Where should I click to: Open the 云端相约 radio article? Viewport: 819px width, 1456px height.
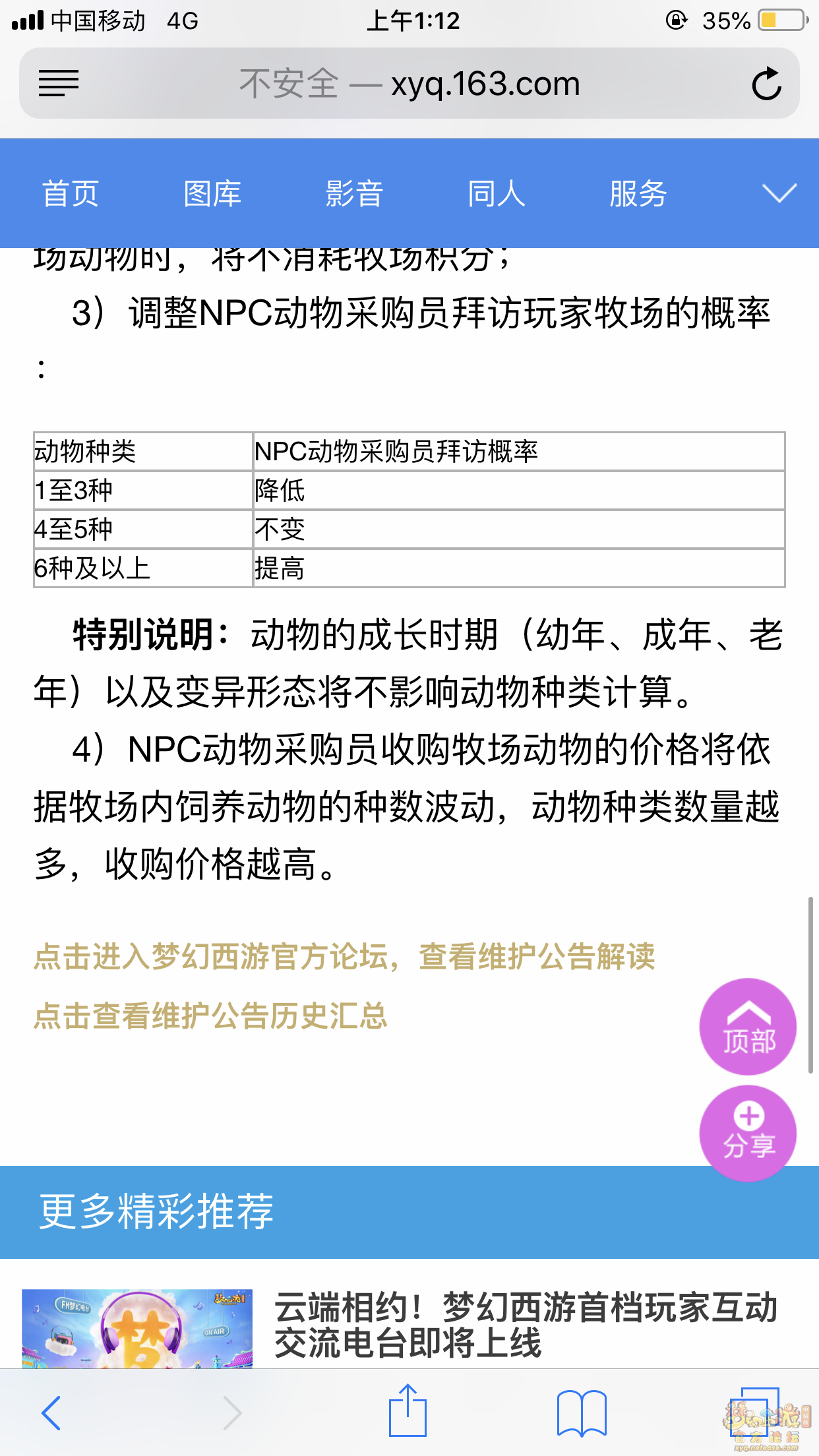click(526, 1324)
